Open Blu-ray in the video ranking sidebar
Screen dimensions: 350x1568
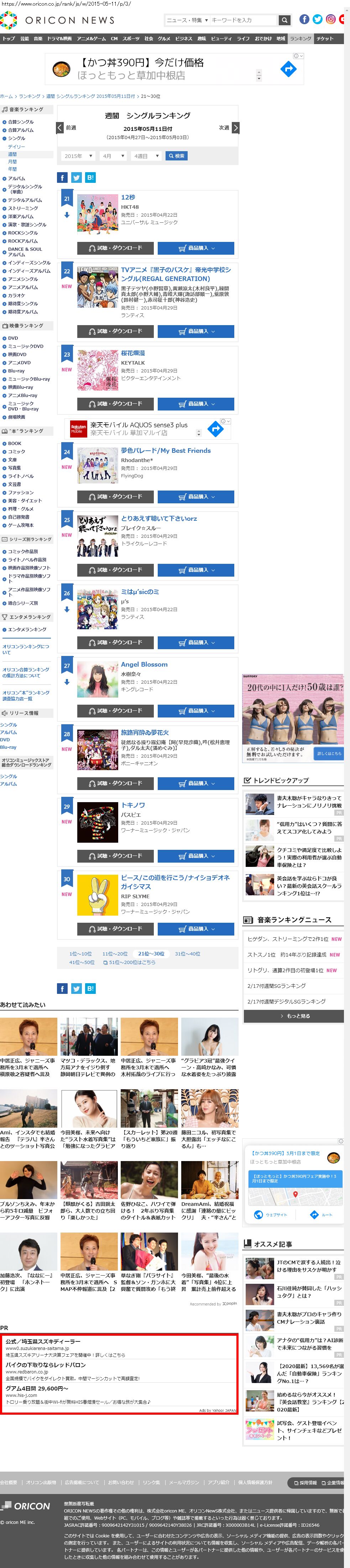pos(16,371)
